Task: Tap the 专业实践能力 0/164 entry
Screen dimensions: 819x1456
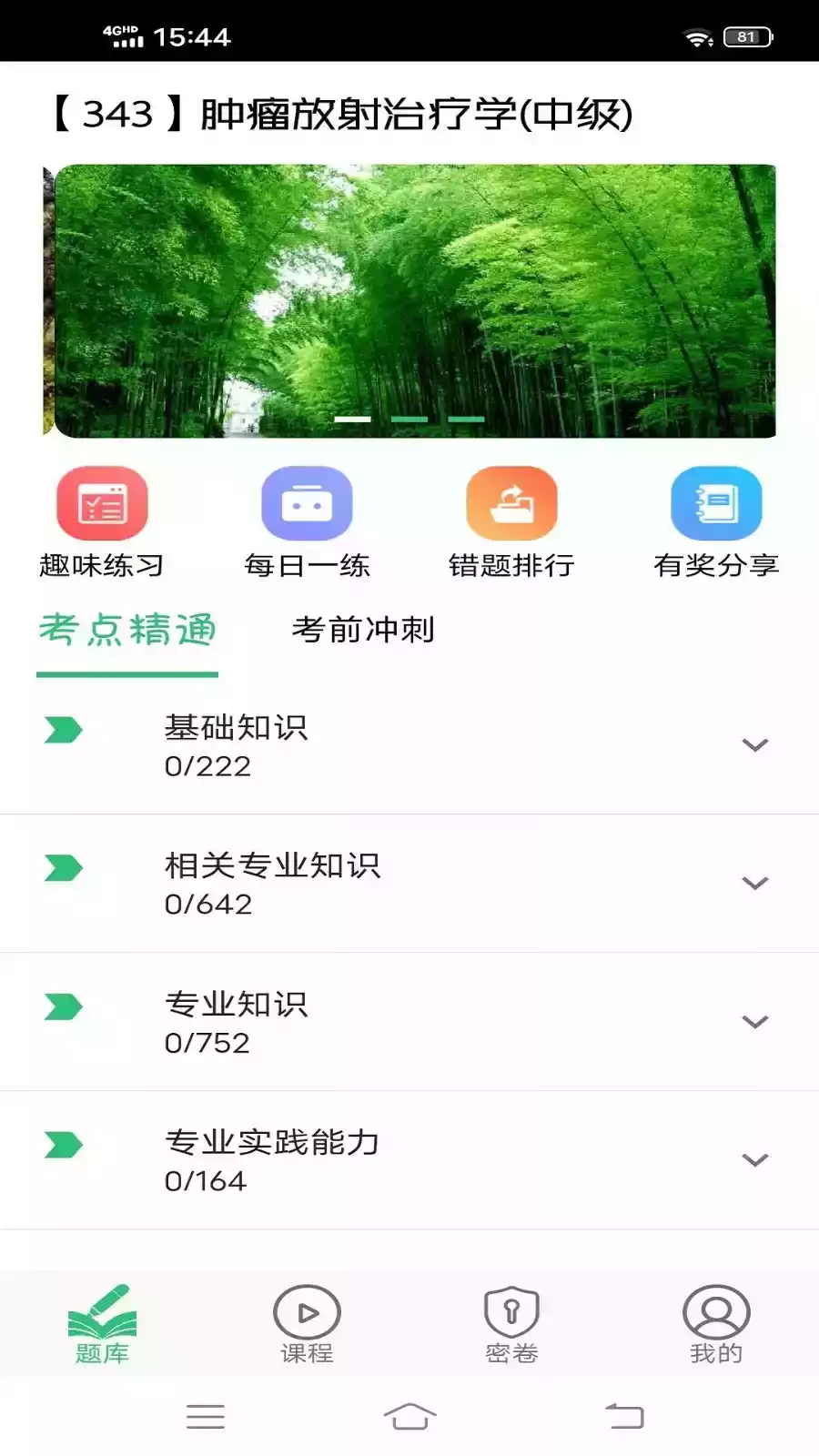Action: (x=273, y=1160)
